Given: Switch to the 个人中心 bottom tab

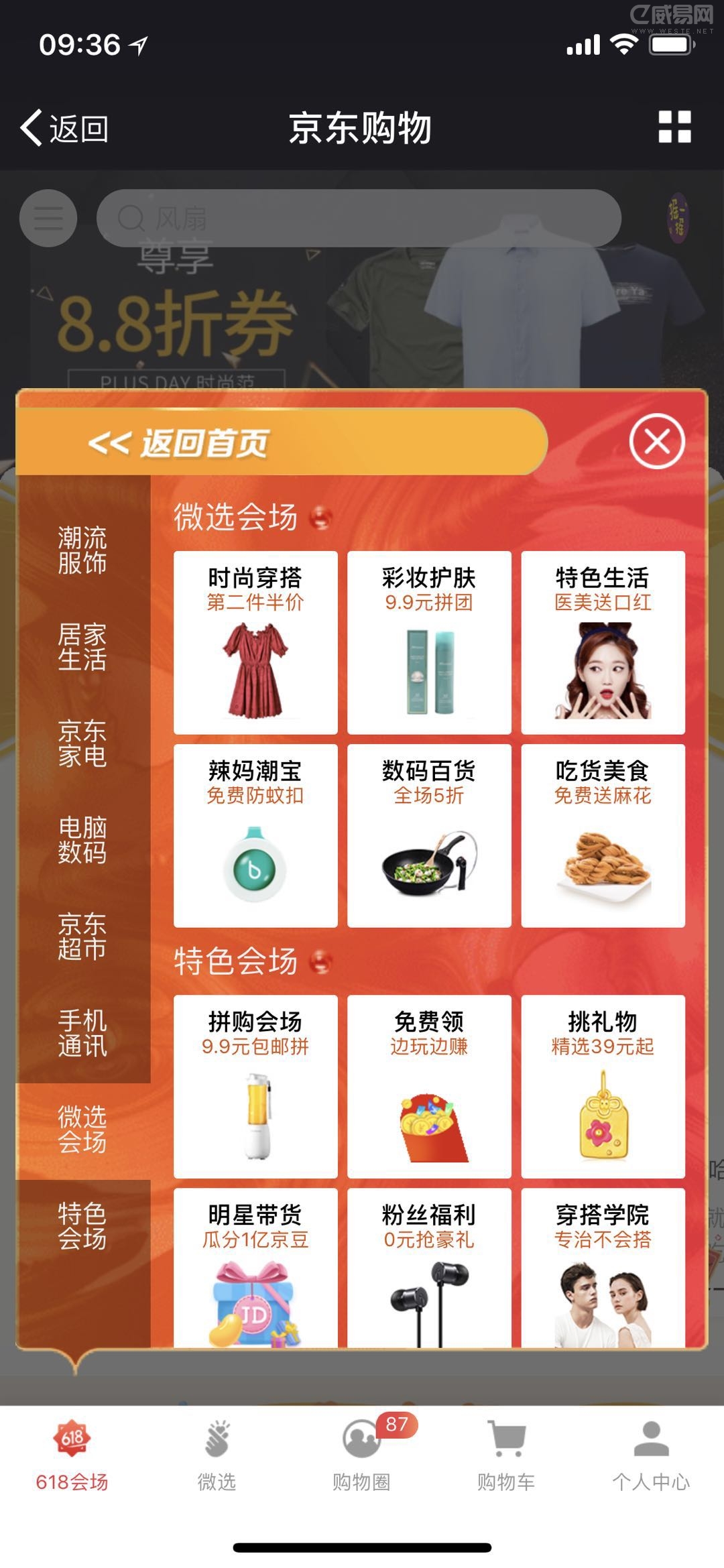Looking at the screenshot, I should pos(651,1455).
